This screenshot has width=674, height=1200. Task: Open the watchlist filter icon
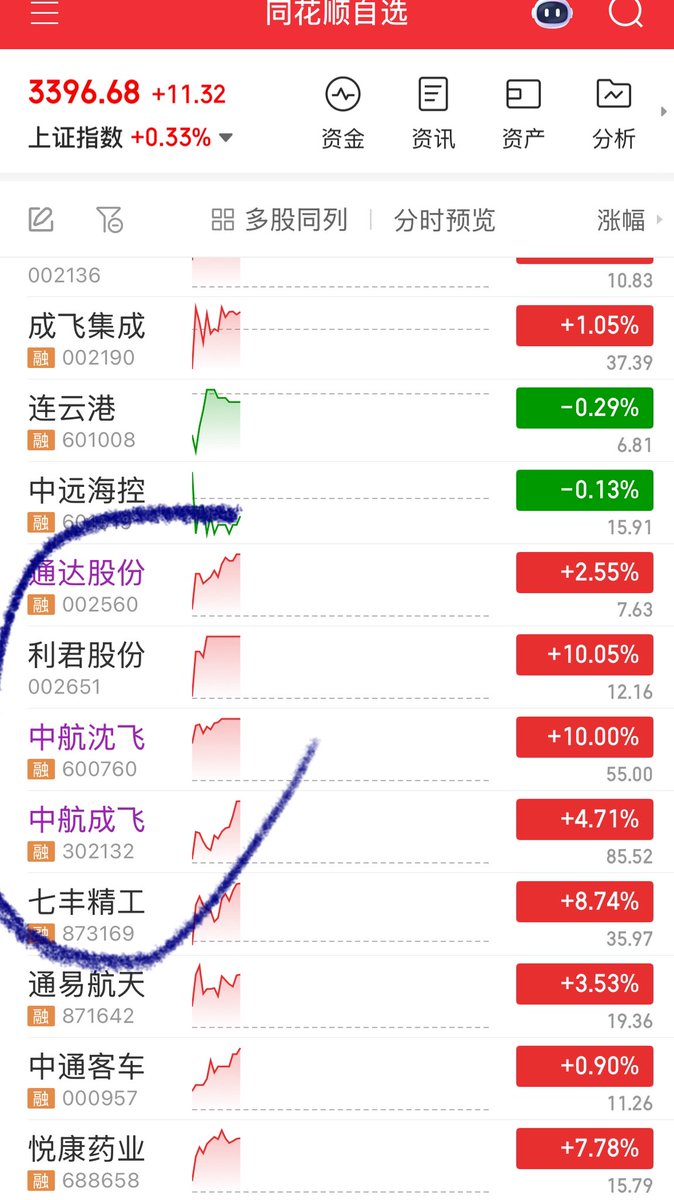pyautogui.click(x=109, y=220)
